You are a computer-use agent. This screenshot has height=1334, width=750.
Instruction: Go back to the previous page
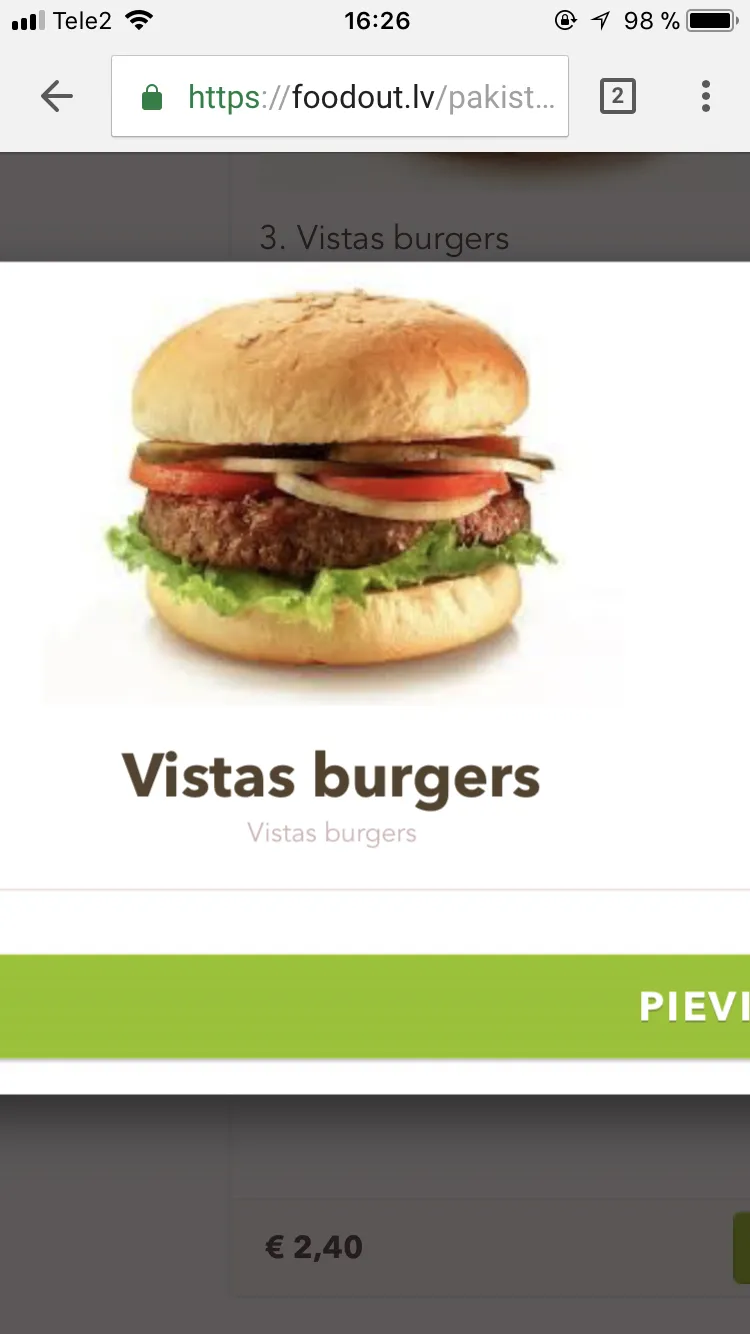[x=57, y=96]
